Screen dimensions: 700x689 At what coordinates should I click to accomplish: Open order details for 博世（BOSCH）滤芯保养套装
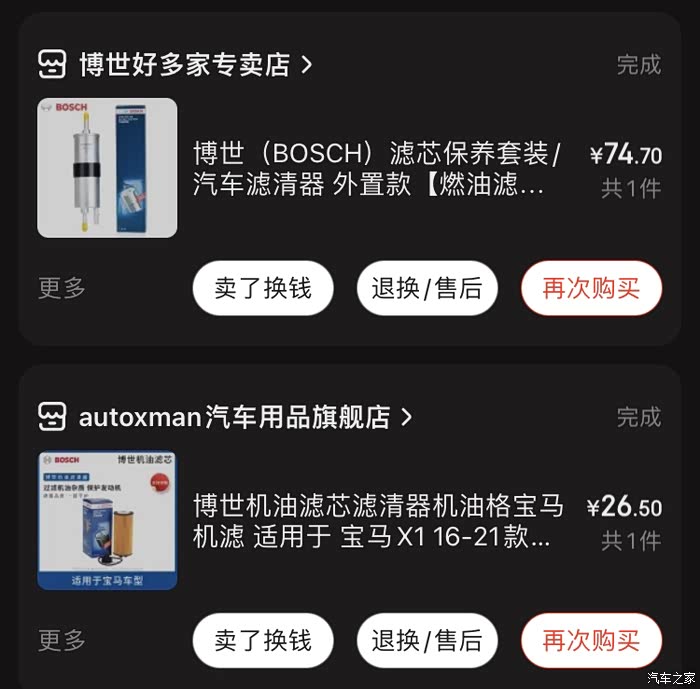pos(378,169)
